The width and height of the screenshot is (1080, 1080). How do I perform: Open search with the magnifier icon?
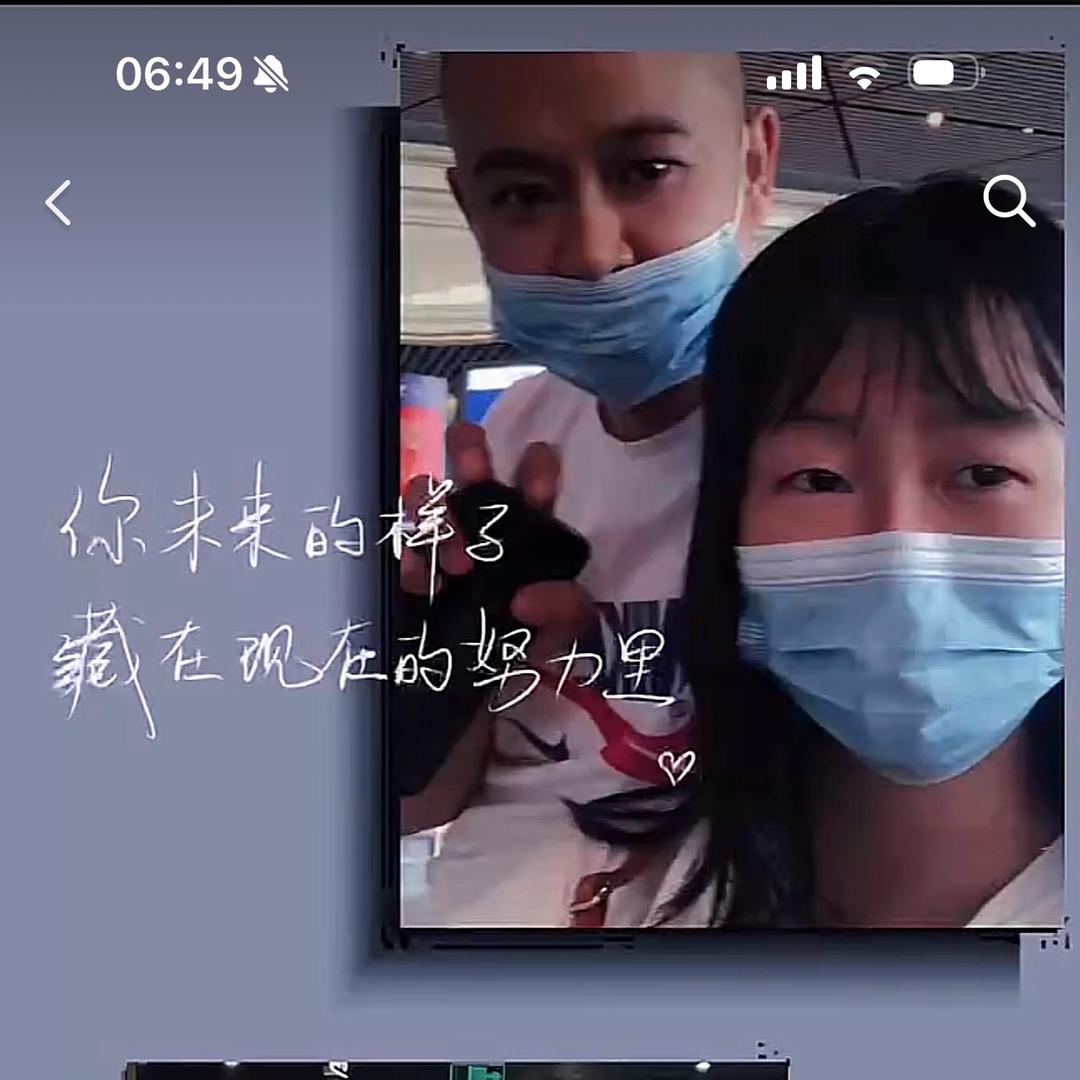click(1008, 201)
